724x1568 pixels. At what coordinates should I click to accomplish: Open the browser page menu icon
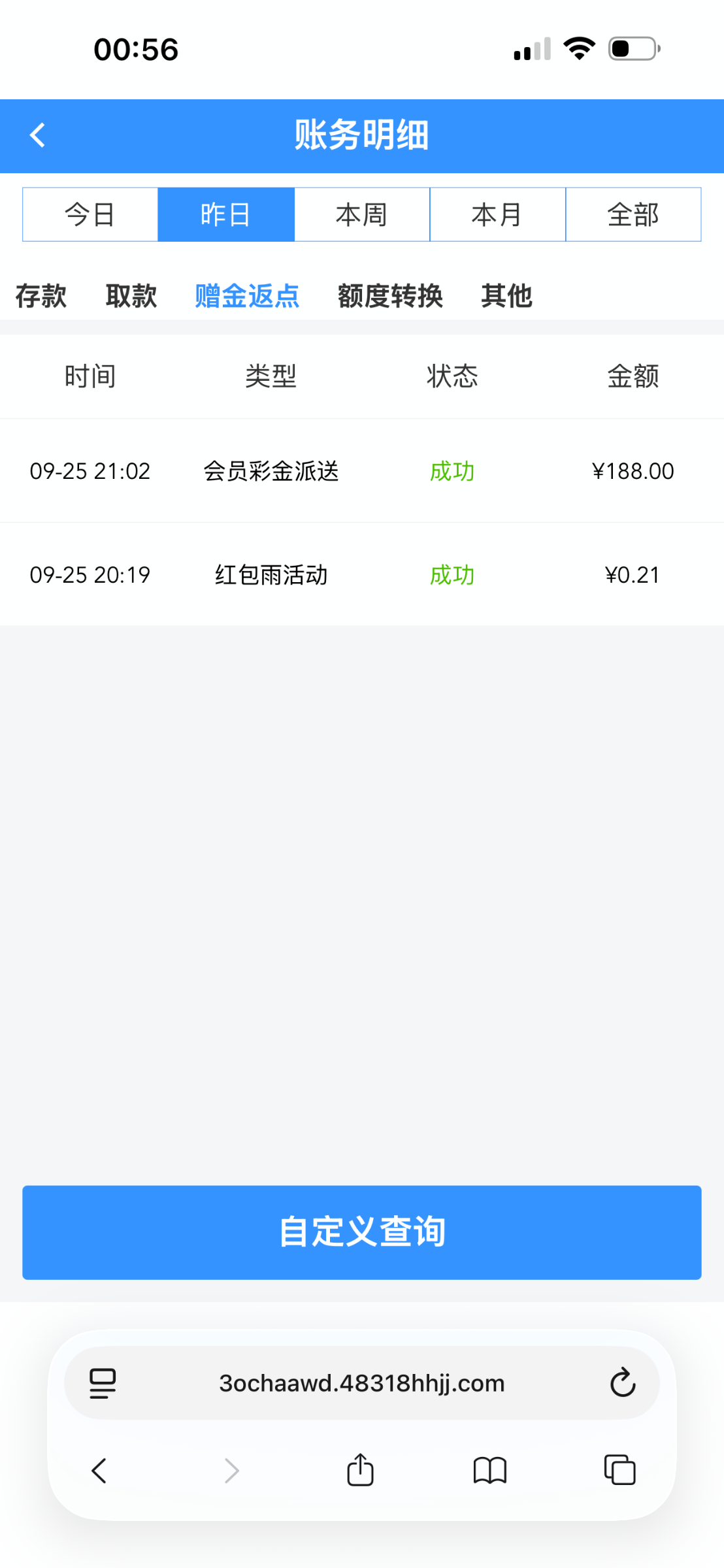tap(103, 1383)
